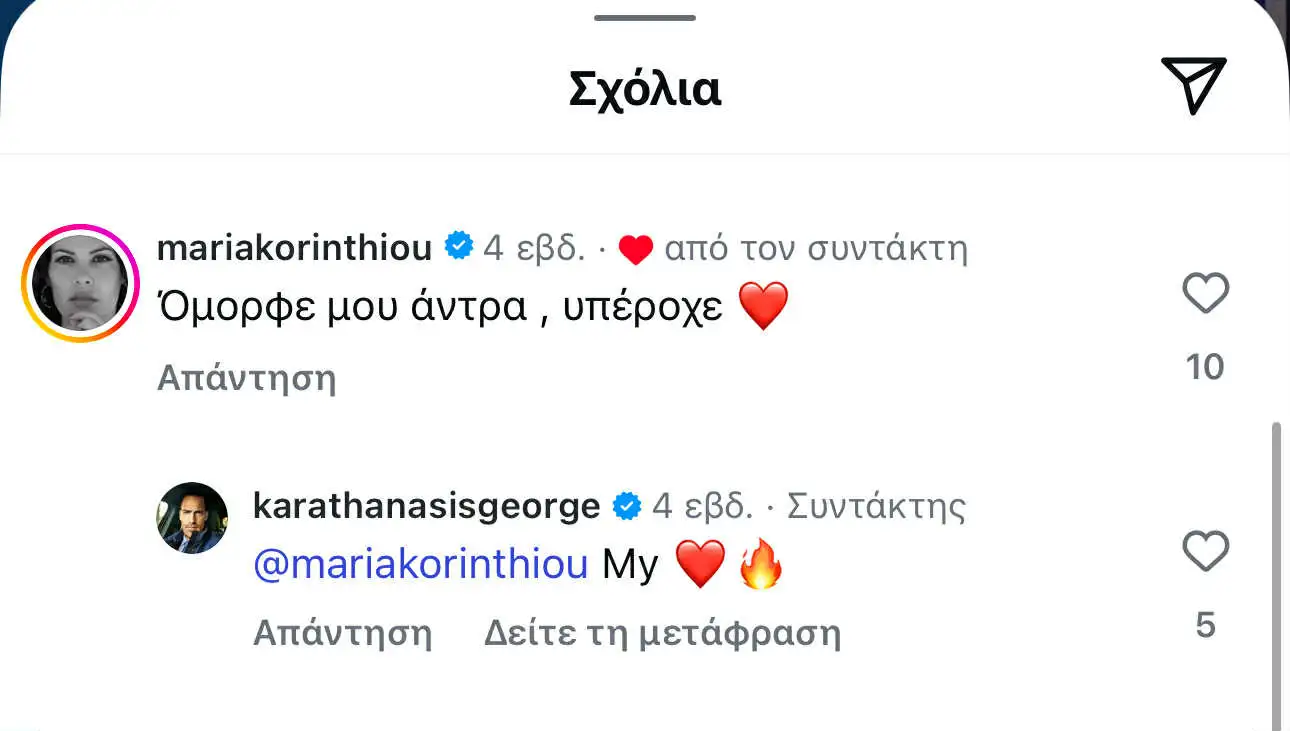Reply to karathanasisgeorge's comment
This screenshot has height=731, width=1290.
pyautogui.click(x=342, y=634)
